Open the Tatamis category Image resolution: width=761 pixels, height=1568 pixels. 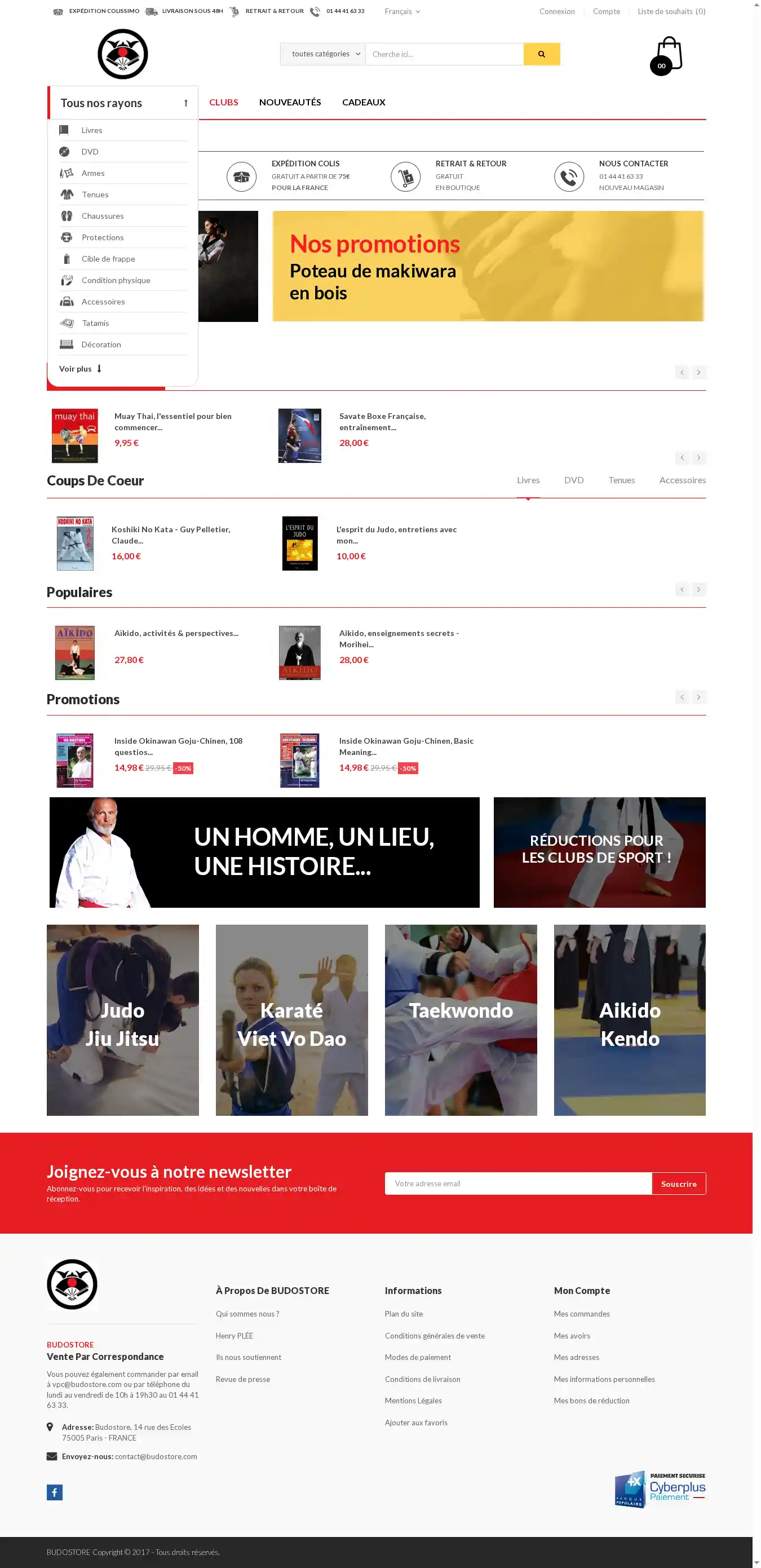coord(95,323)
